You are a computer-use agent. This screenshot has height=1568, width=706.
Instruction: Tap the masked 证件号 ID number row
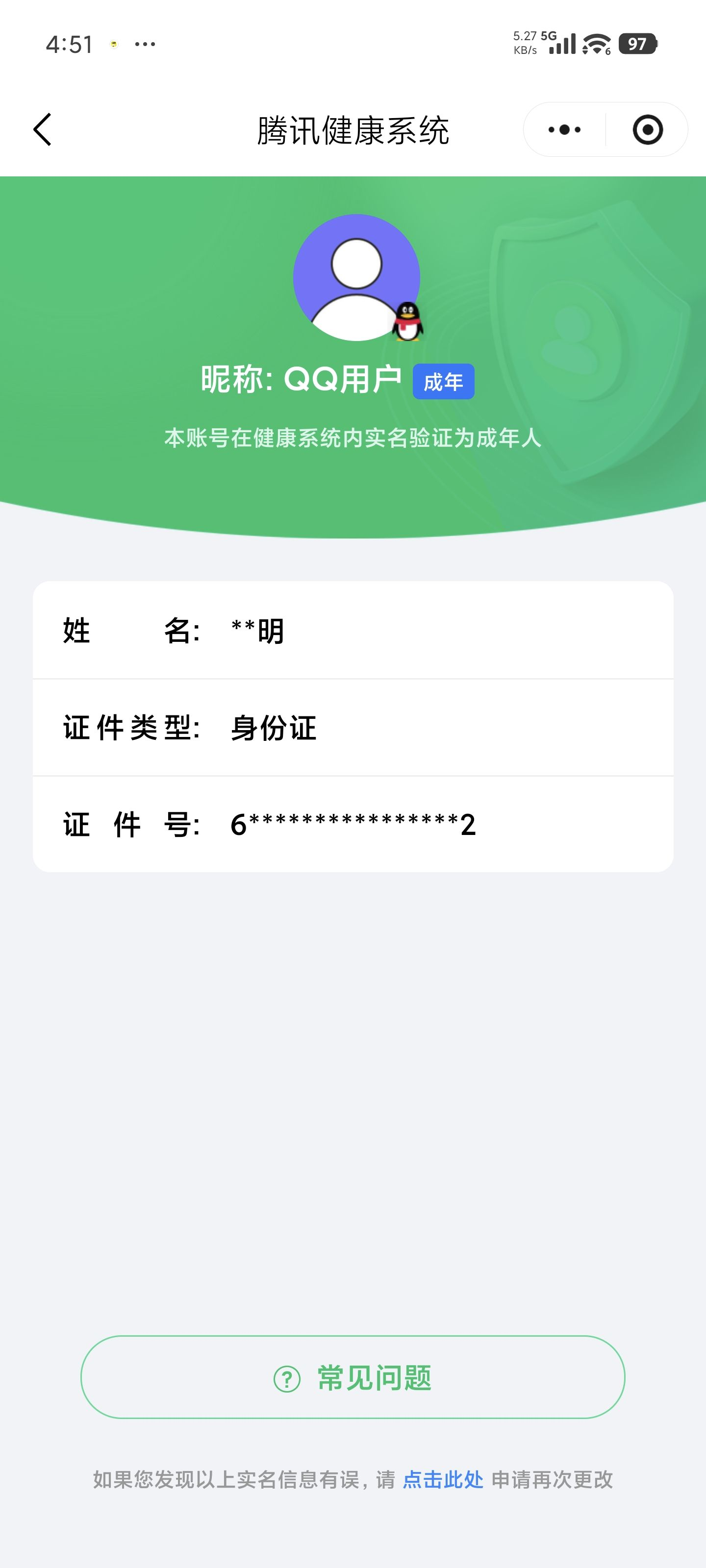tap(353, 823)
